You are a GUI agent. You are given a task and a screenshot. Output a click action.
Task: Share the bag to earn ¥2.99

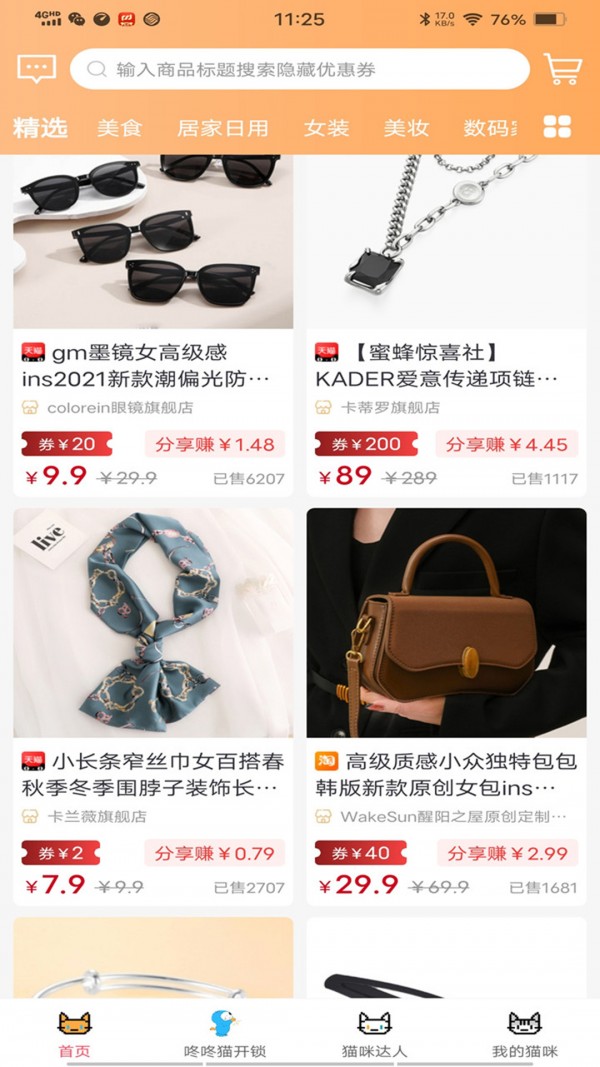[507, 853]
